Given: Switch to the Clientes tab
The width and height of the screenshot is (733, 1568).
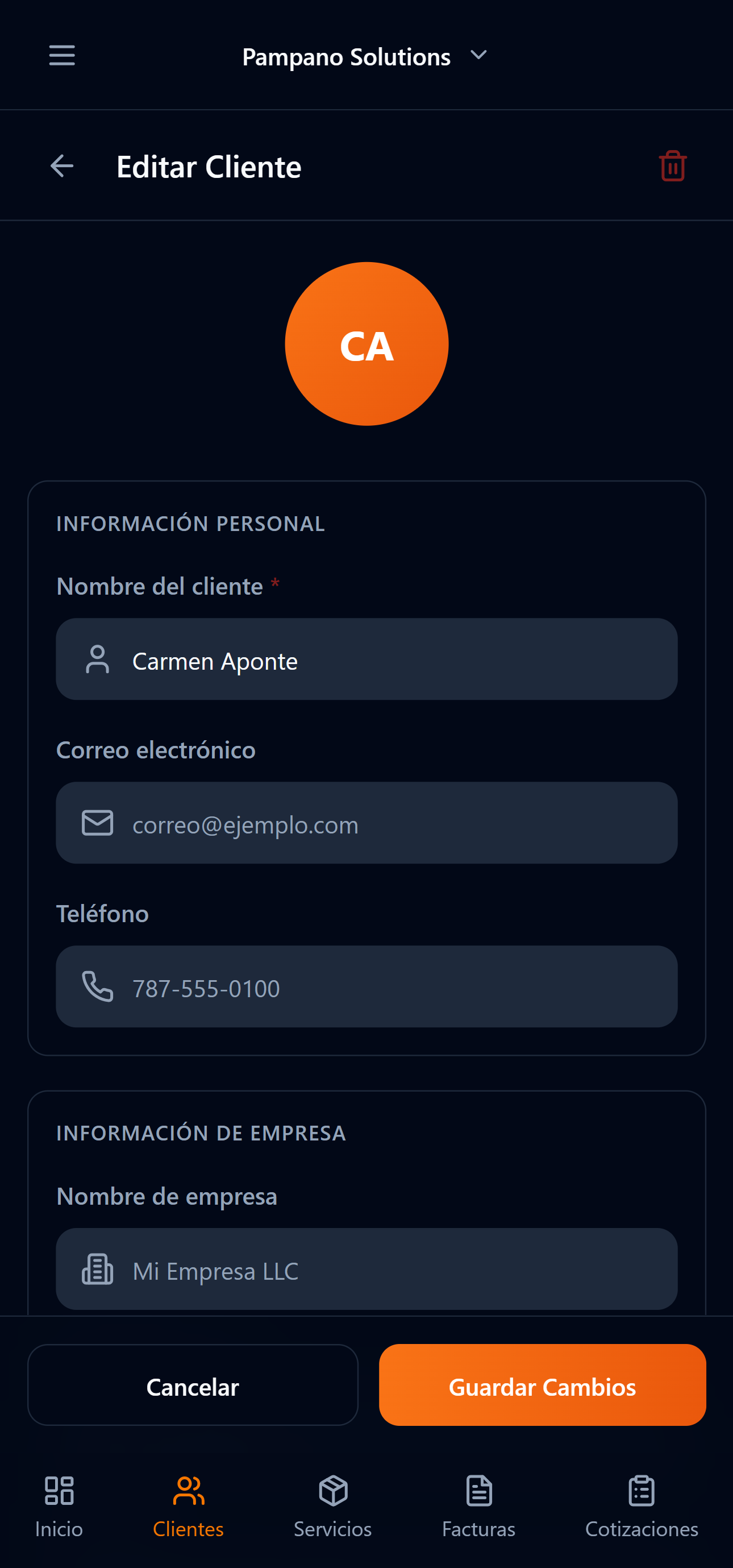Looking at the screenshot, I should tap(188, 1505).
